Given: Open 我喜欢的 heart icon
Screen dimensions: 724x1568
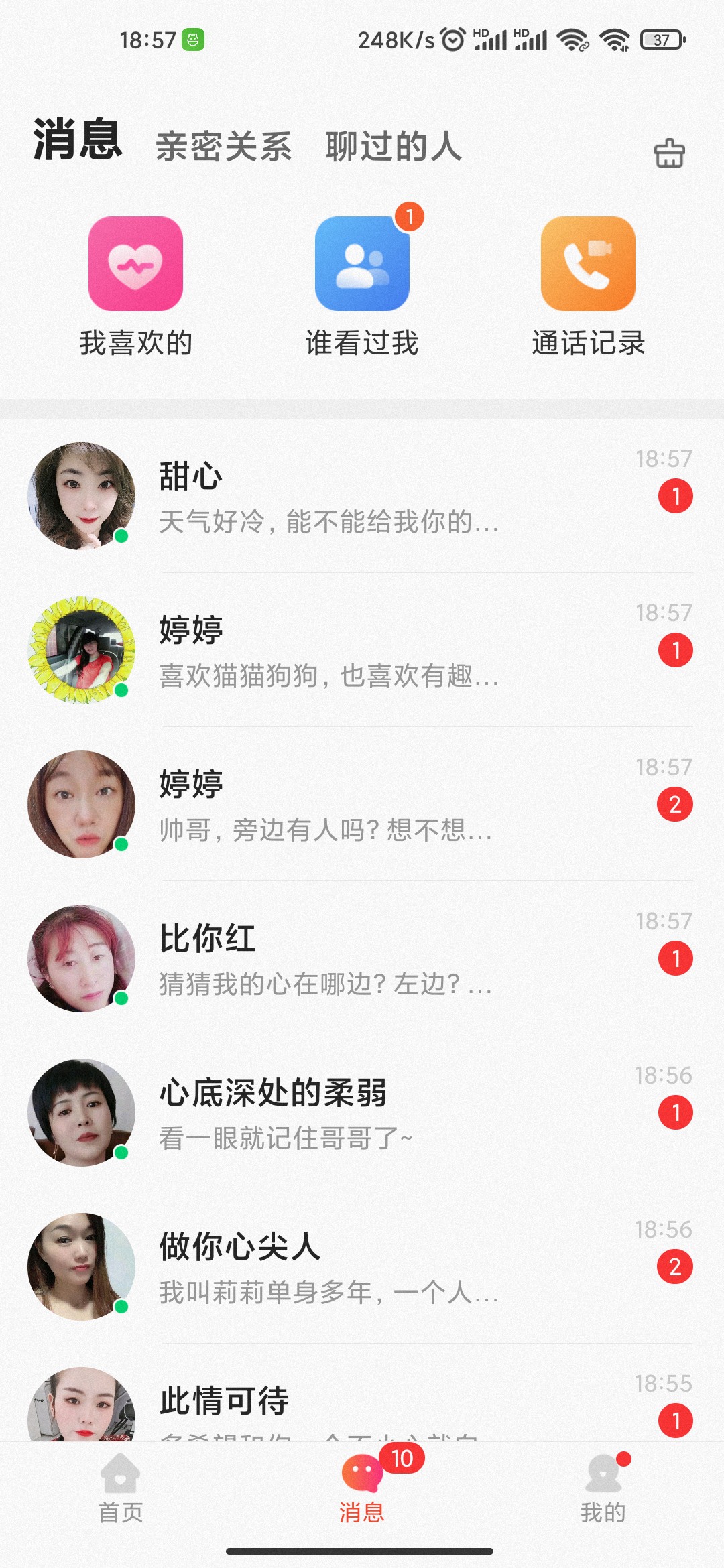Looking at the screenshot, I should (x=135, y=265).
